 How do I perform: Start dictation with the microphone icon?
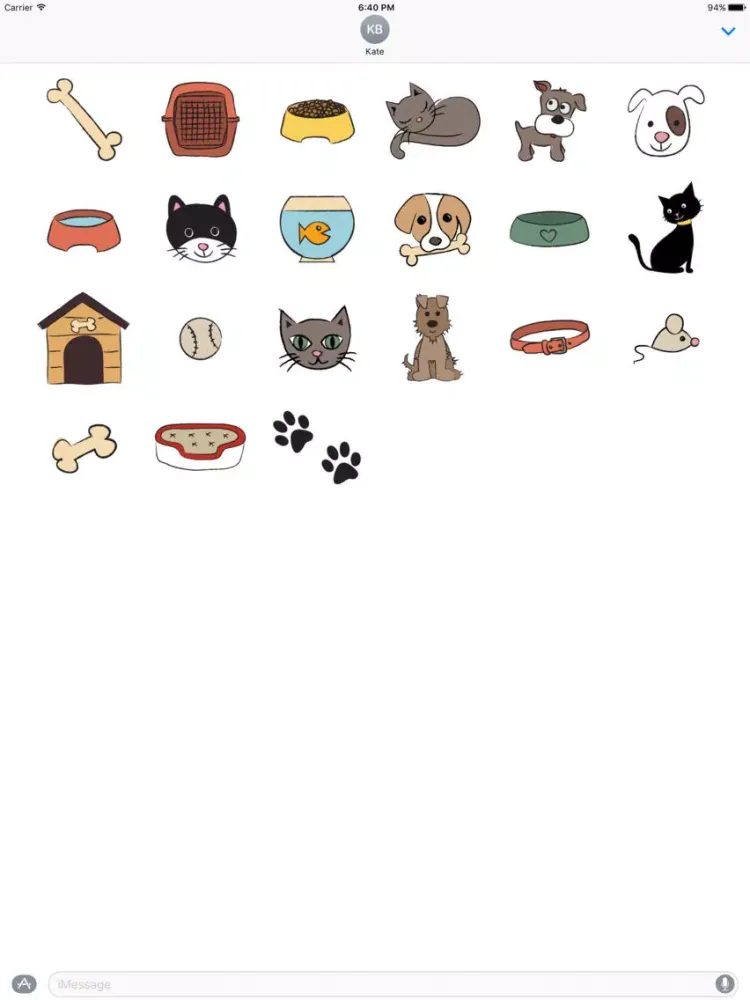pos(723,984)
